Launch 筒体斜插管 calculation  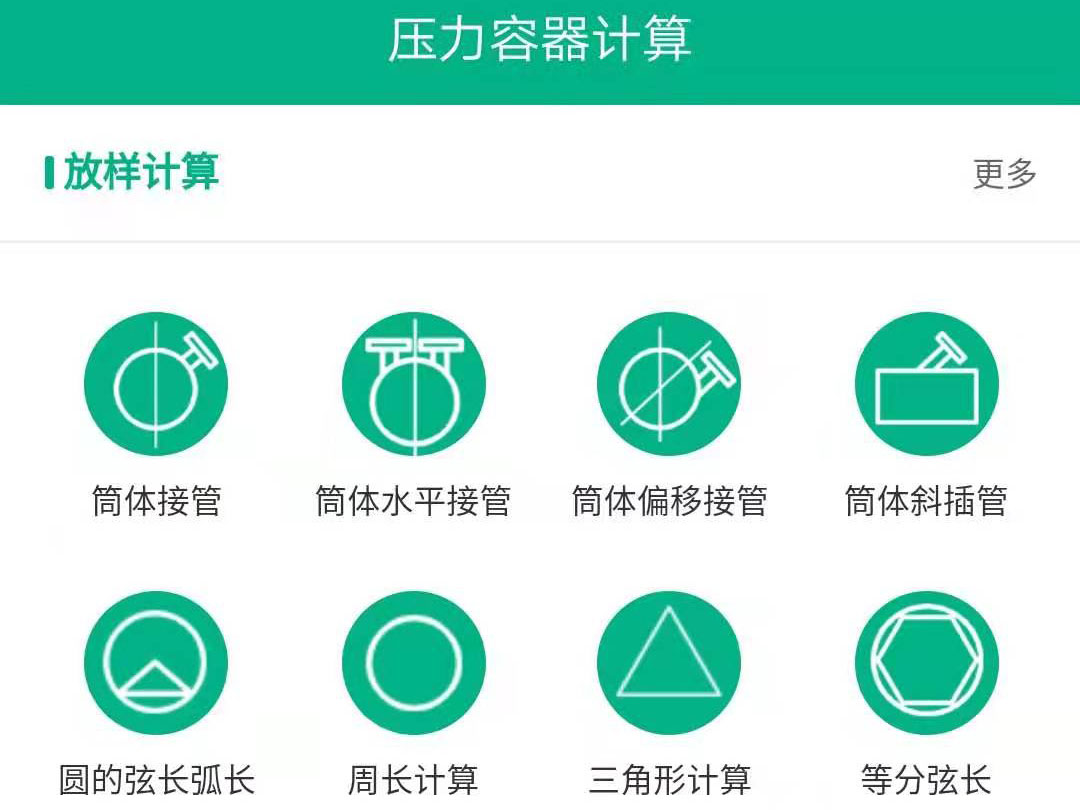tap(926, 385)
